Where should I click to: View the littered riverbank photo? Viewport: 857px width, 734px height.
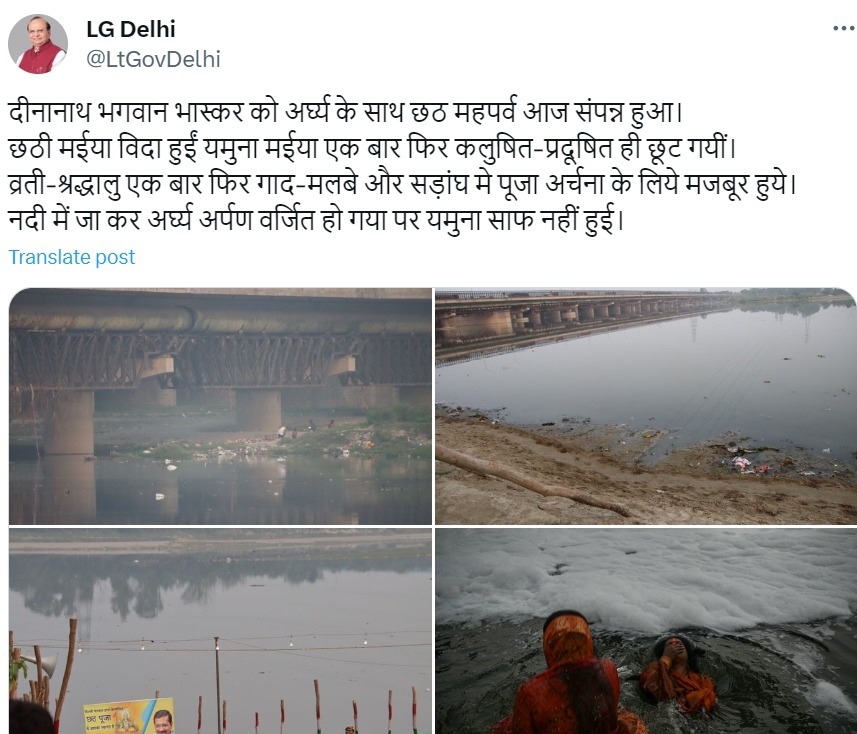646,406
